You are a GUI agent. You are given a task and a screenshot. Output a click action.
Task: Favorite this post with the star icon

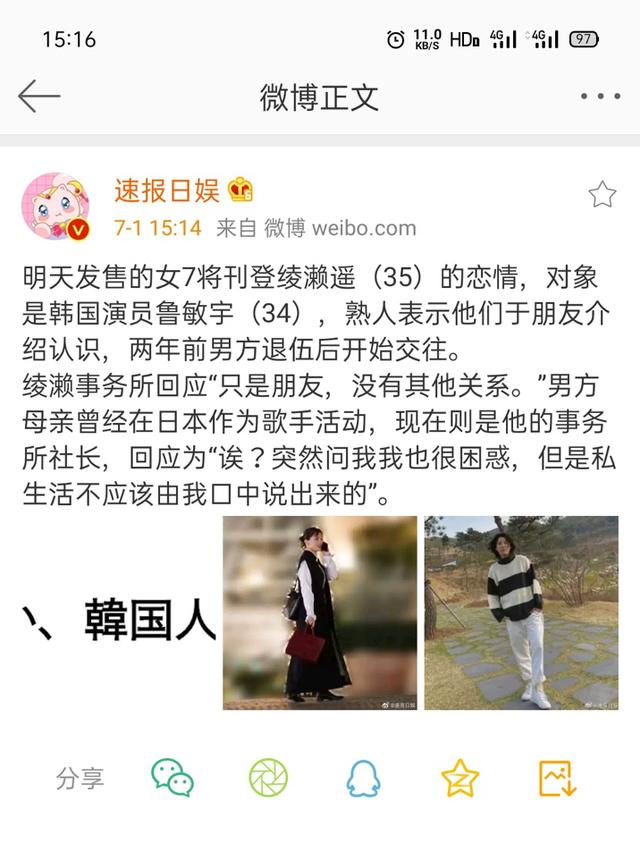click(602, 195)
